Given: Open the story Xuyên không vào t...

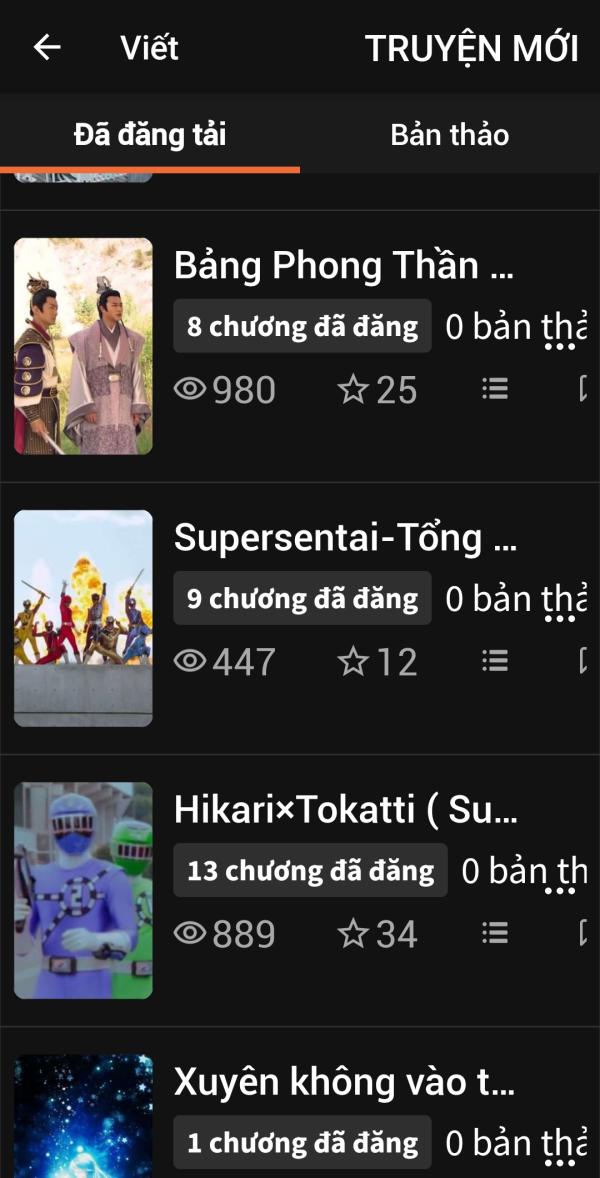Looking at the screenshot, I should point(344,1082).
